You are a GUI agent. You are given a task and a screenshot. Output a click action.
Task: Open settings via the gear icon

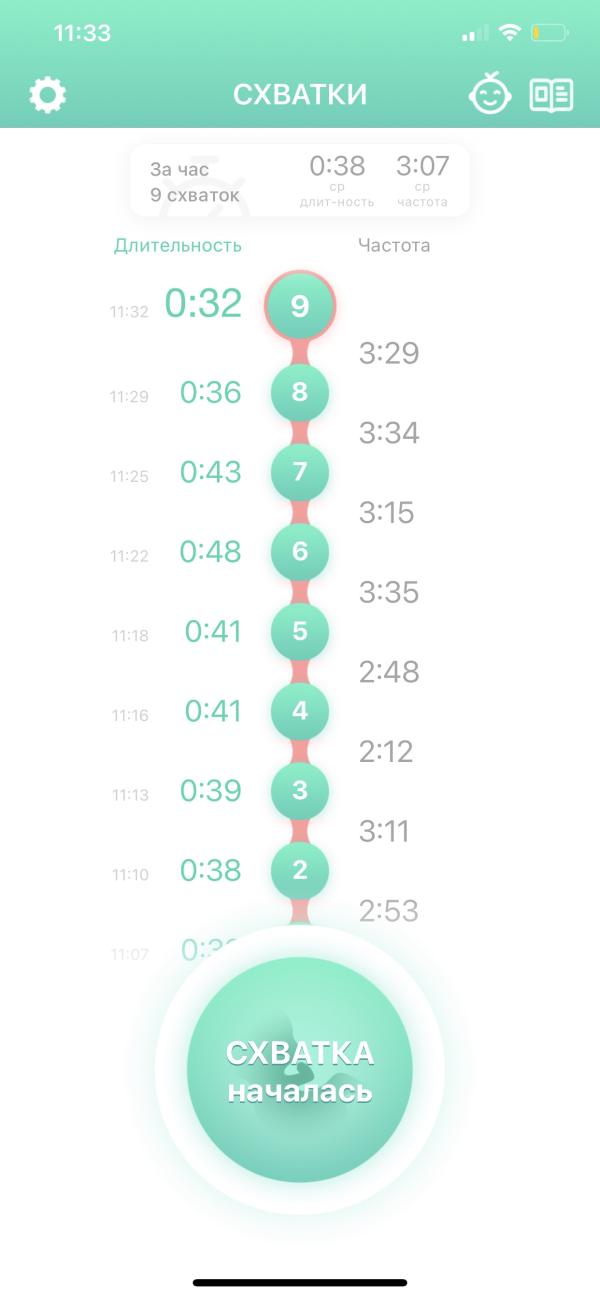point(47,95)
